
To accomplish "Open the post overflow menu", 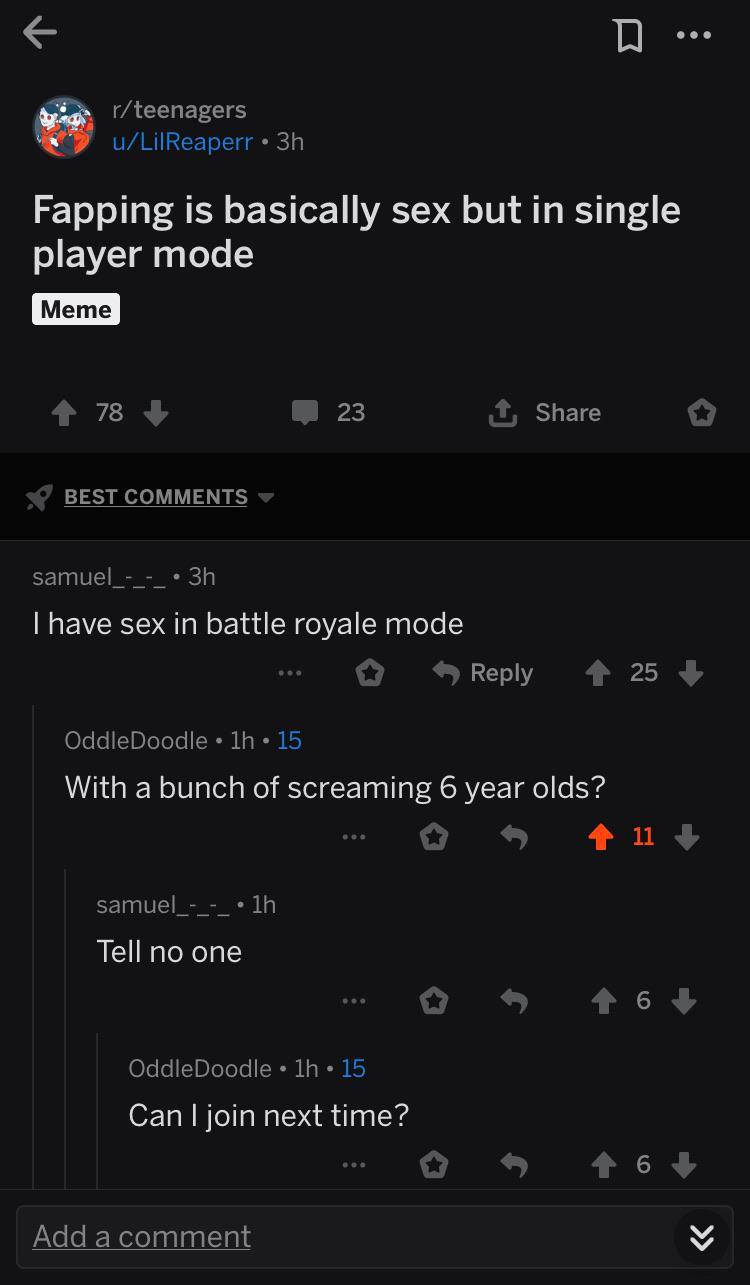I will [x=693, y=35].
